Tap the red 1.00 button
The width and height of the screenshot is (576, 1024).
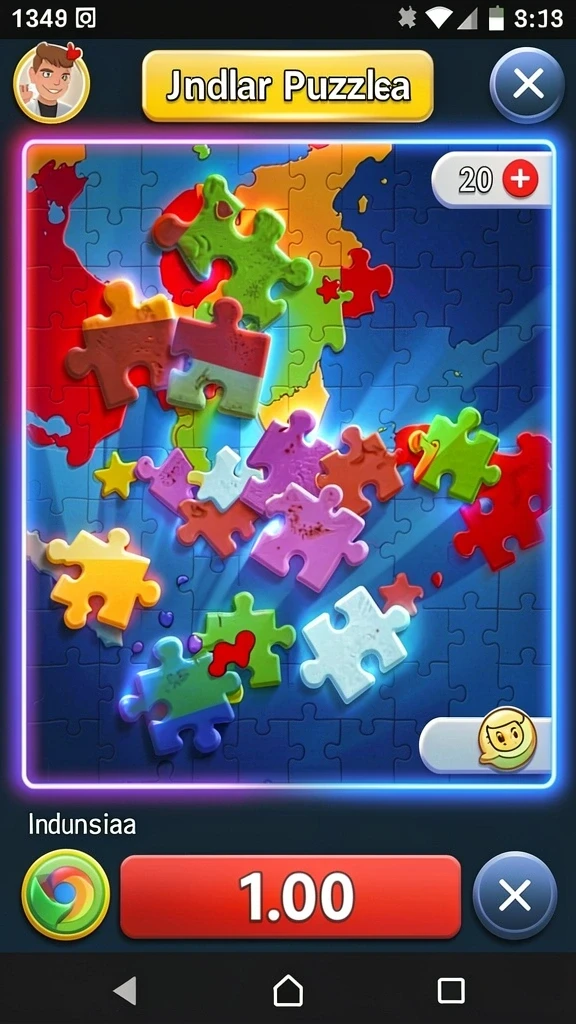290,896
